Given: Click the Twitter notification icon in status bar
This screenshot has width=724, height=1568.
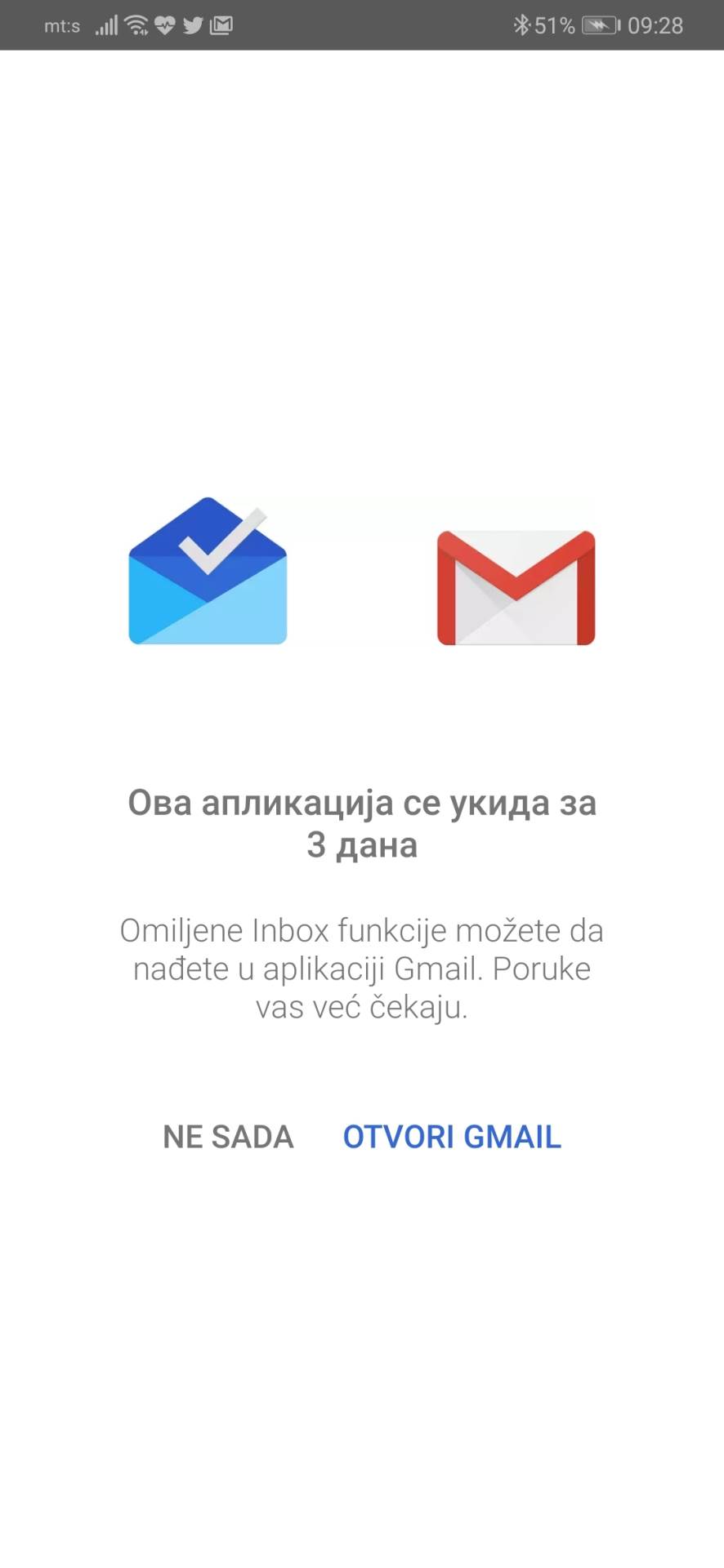Looking at the screenshot, I should click(193, 25).
